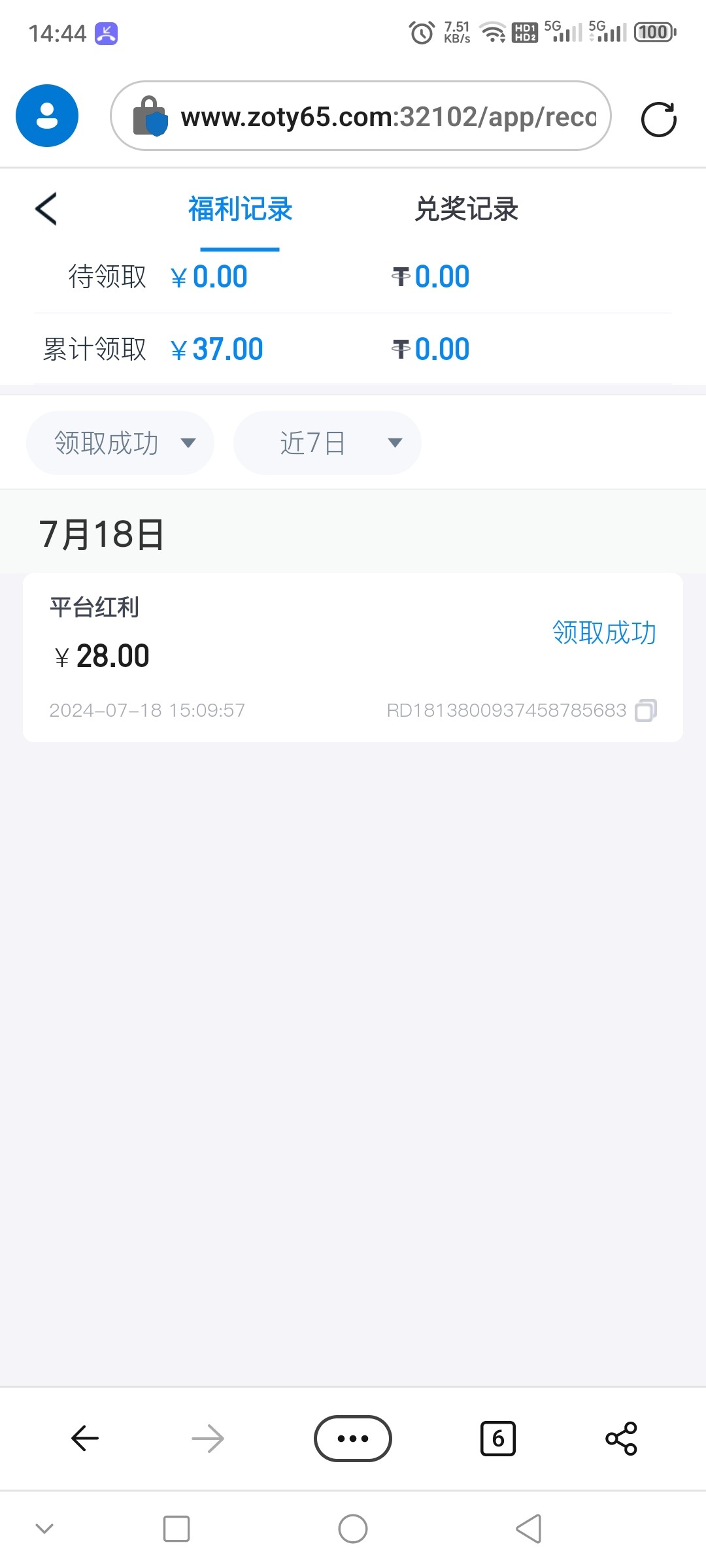The width and height of the screenshot is (706, 1568).
Task: Tap the browser profile avatar icon
Action: [47, 116]
